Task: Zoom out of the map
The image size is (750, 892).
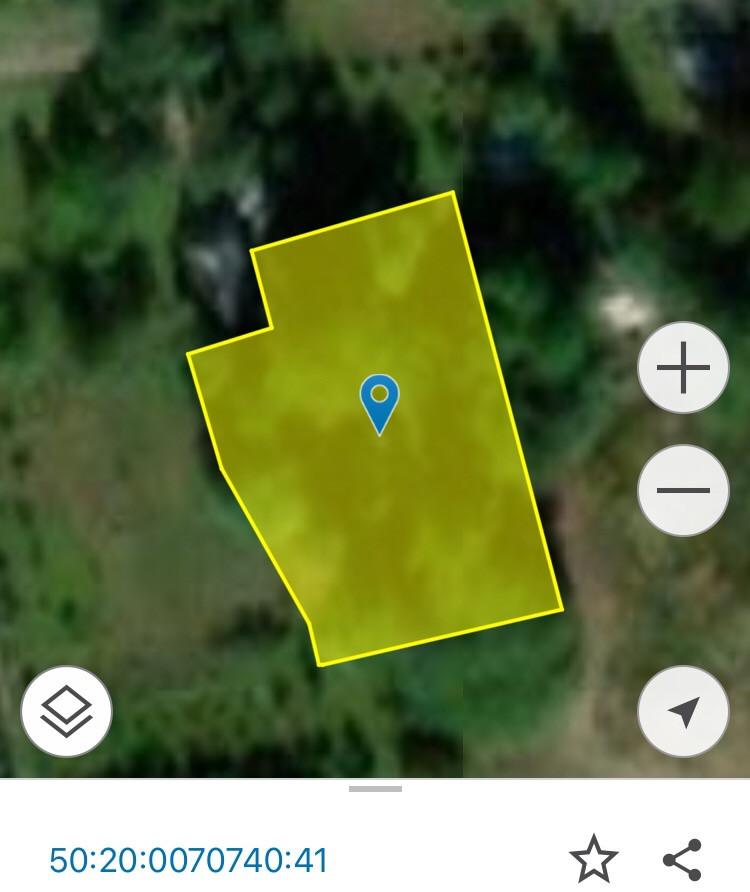Action: coord(683,490)
